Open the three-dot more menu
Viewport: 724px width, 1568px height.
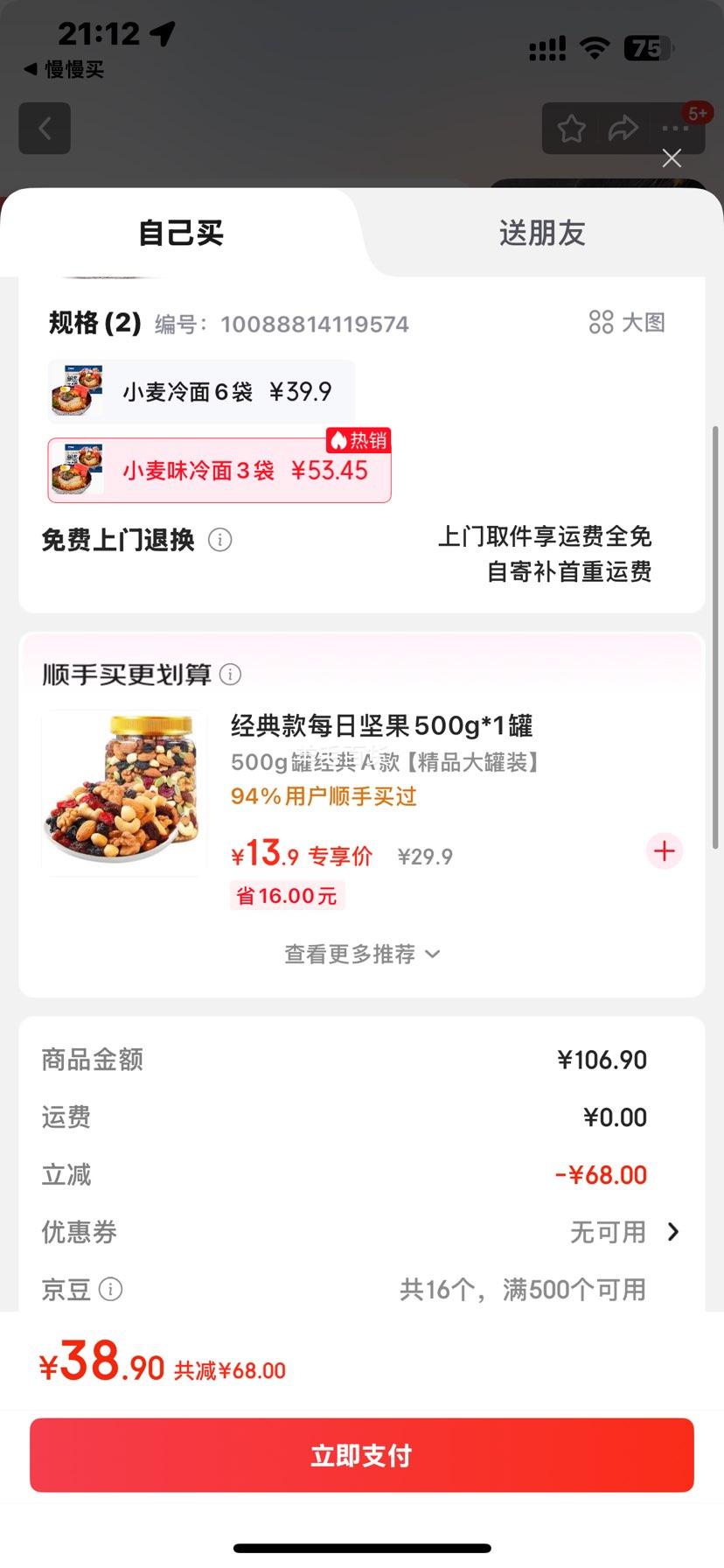pyautogui.click(x=675, y=129)
